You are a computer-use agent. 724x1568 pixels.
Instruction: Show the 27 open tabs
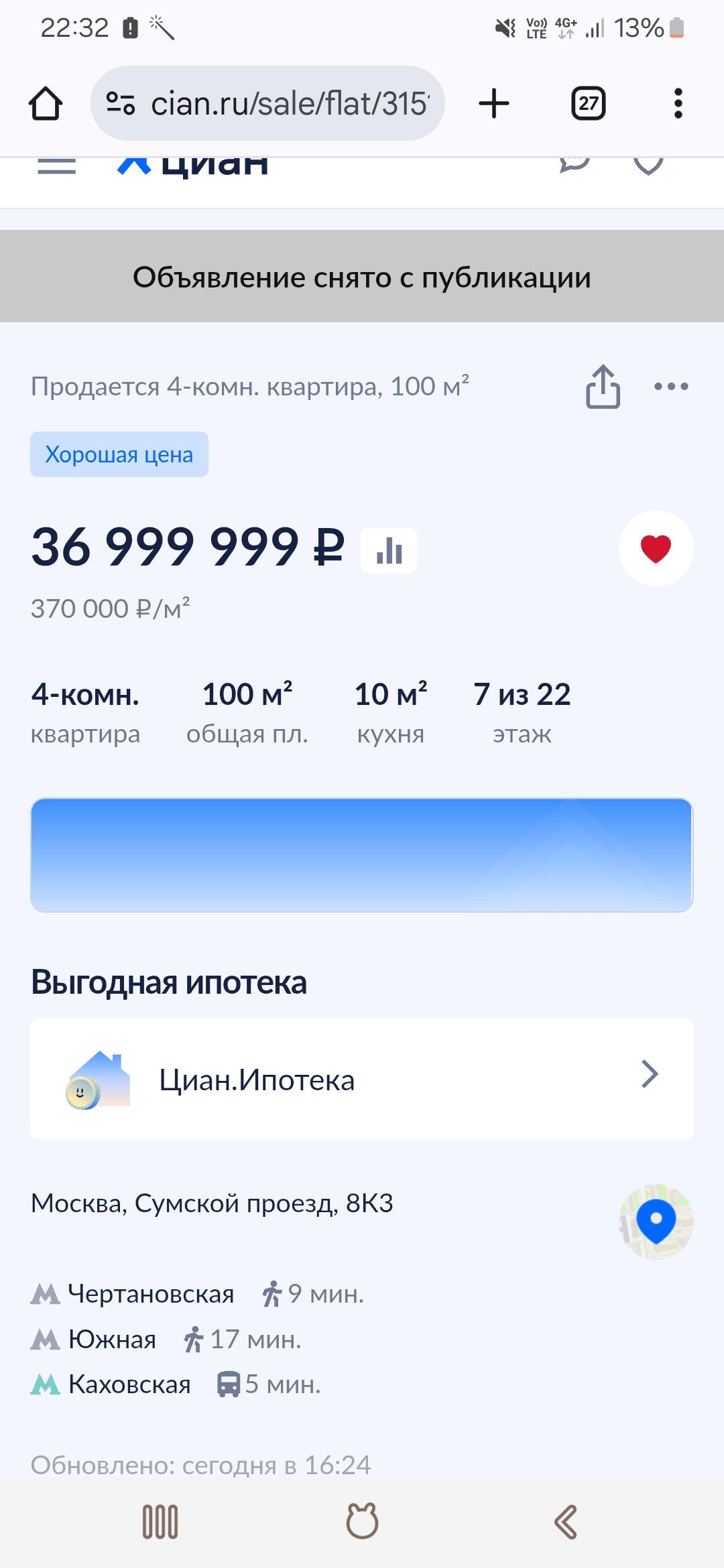[x=588, y=104]
